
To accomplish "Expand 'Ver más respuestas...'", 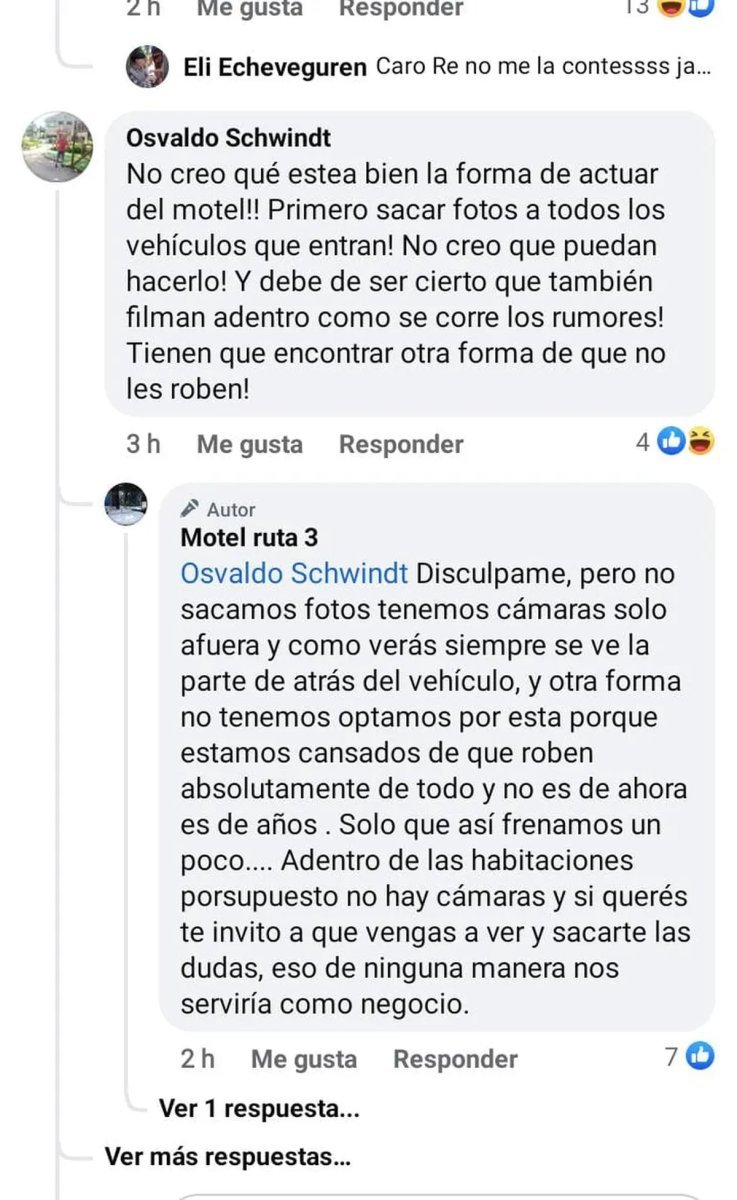I will click(228, 1157).
